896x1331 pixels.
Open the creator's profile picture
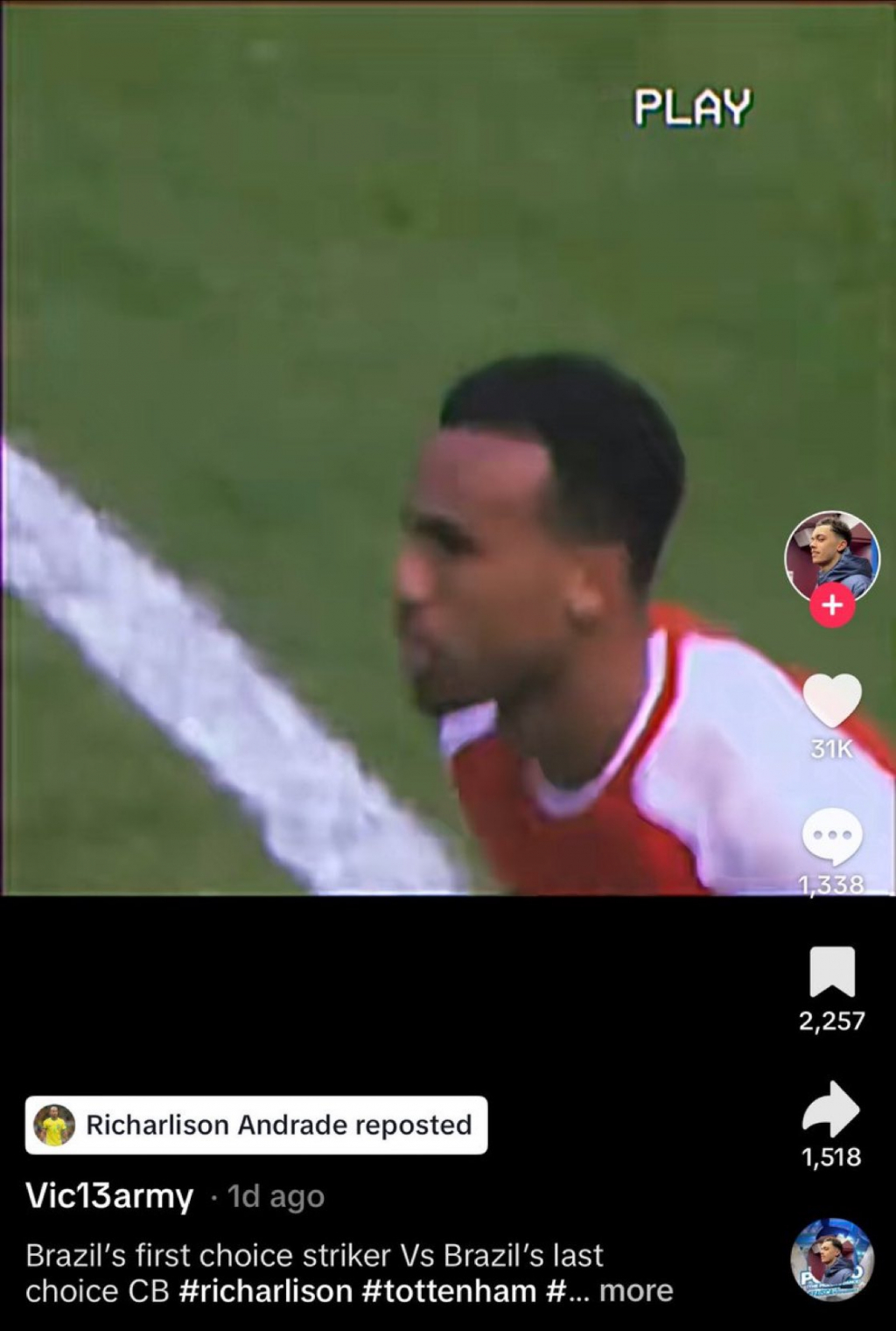tap(831, 557)
